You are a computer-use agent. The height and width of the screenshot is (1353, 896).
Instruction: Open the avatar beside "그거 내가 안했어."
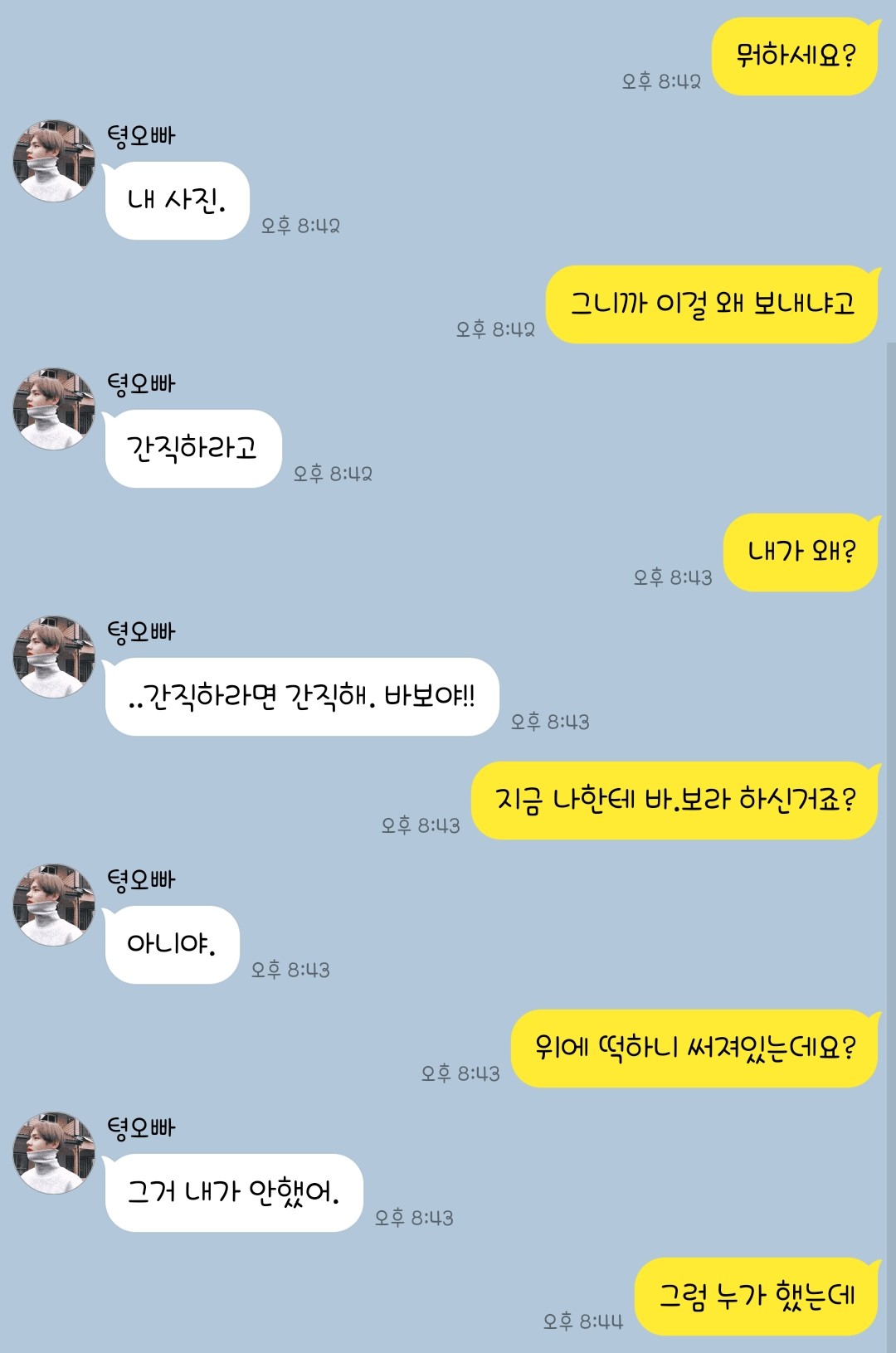pos(54,1153)
